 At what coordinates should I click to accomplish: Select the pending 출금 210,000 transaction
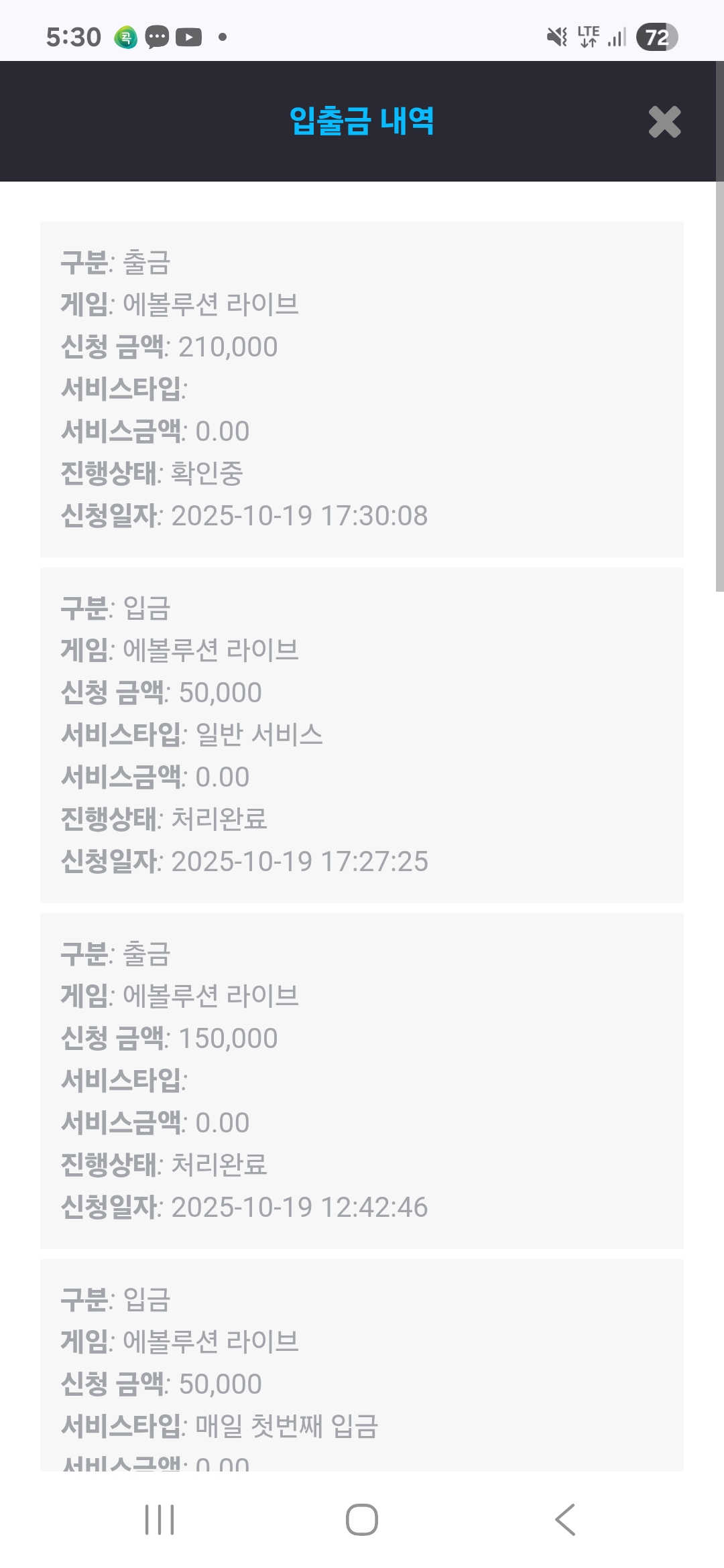[362, 389]
